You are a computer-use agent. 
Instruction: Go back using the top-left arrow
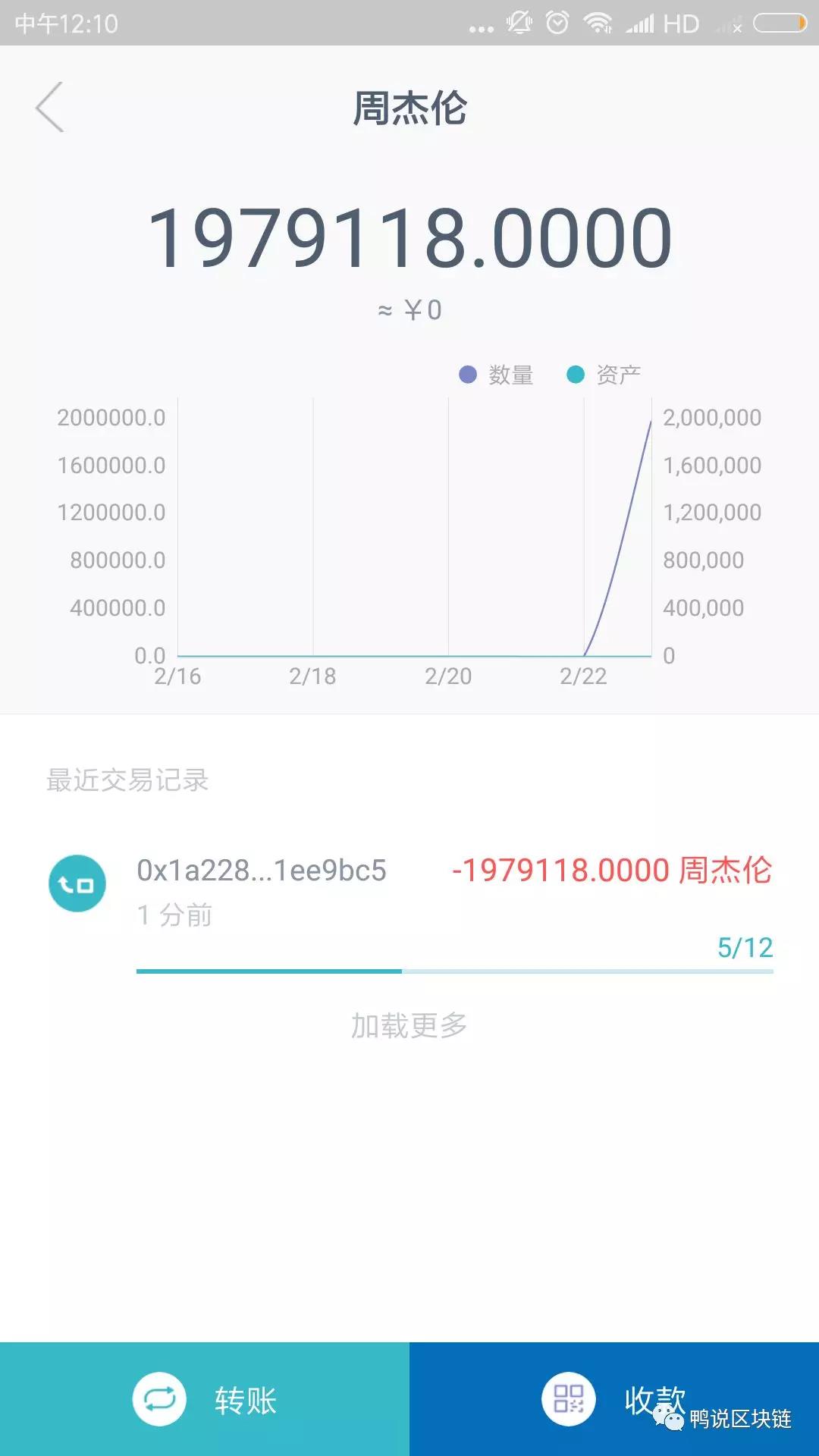[50, 107]
